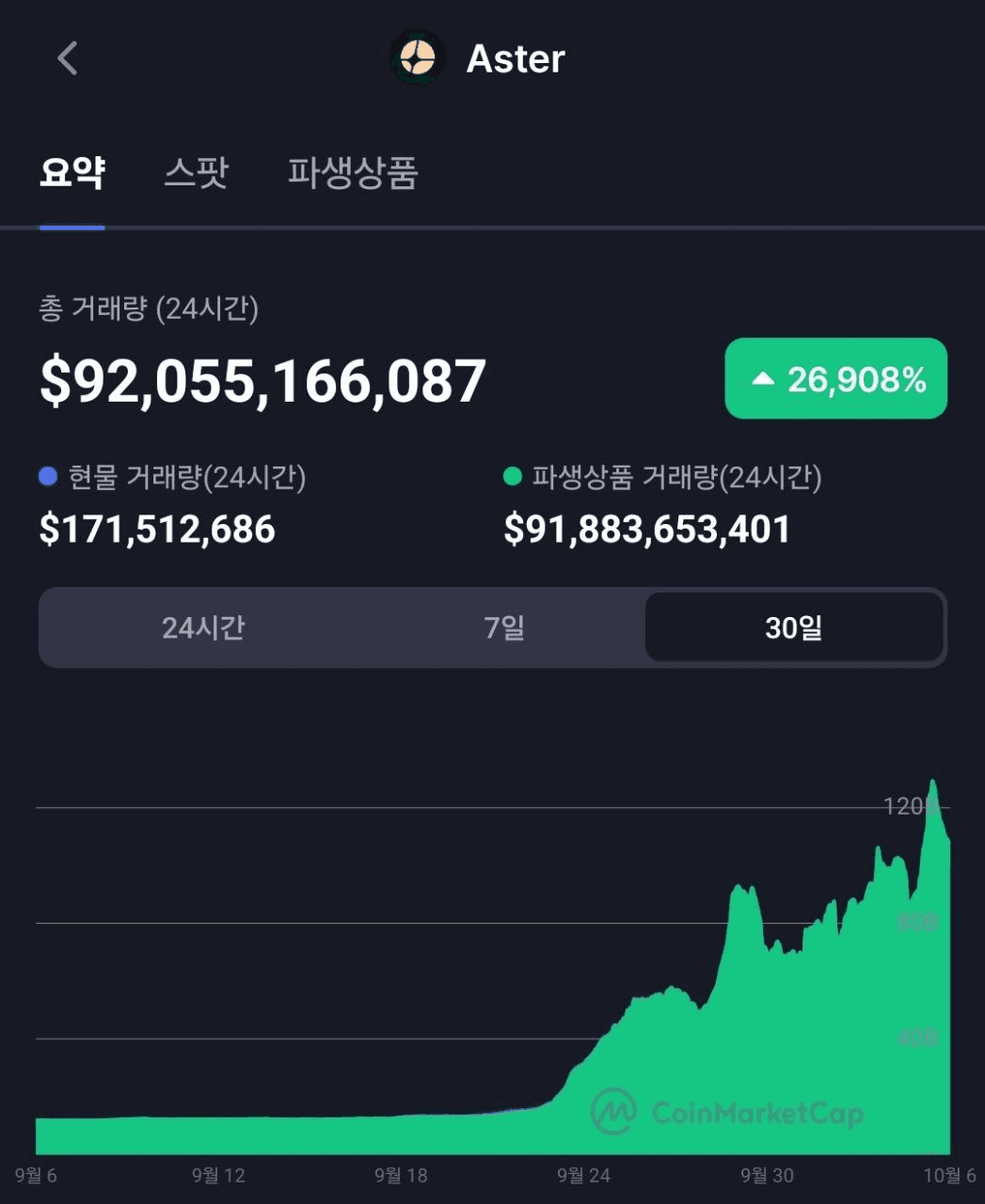Show the 24시간 chart range
Image resolution: width=985 pixels, height=1204 pixels.
coord(203,627)
